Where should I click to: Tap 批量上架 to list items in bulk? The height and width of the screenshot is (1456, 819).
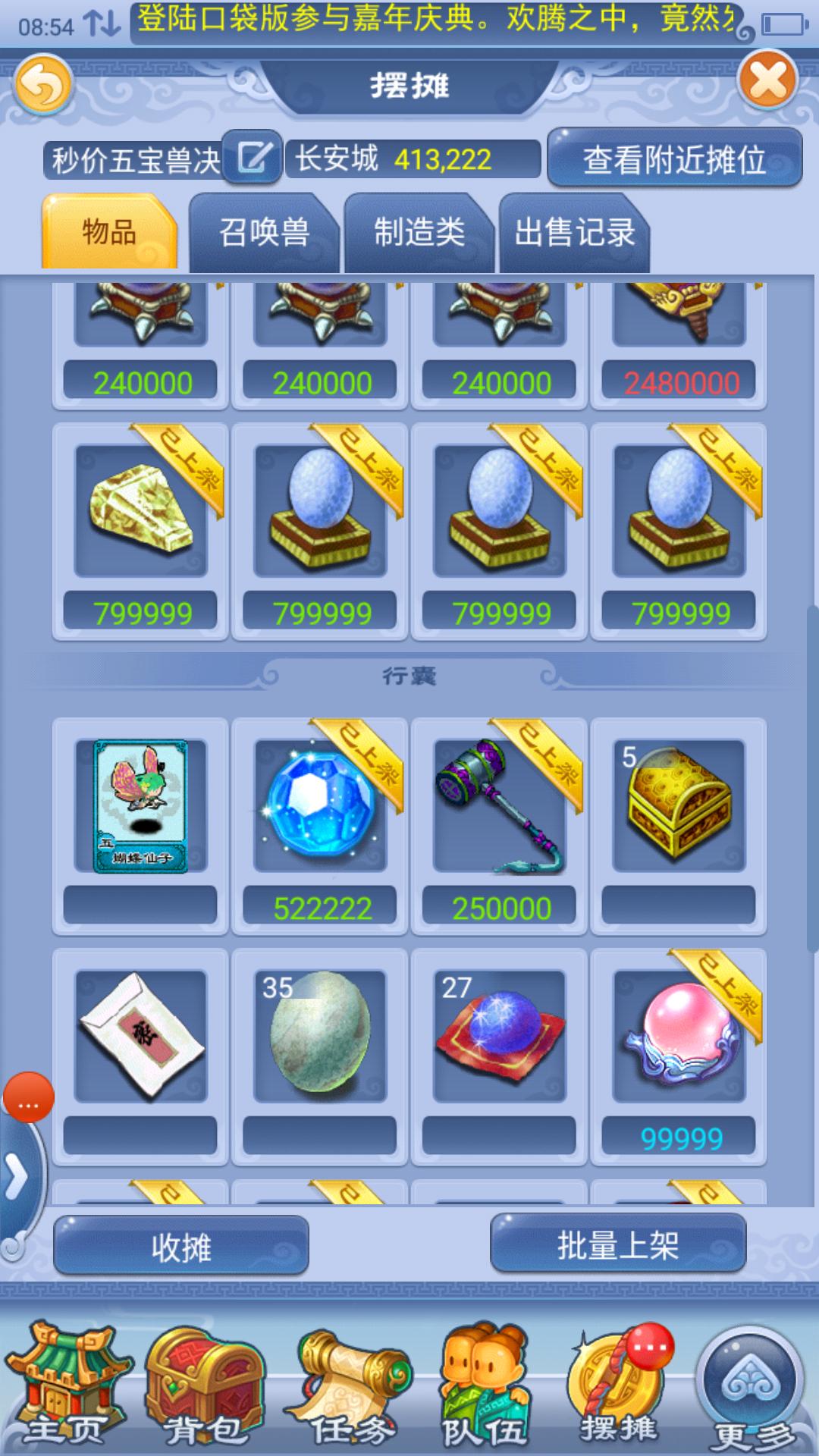pos(618,1245)
